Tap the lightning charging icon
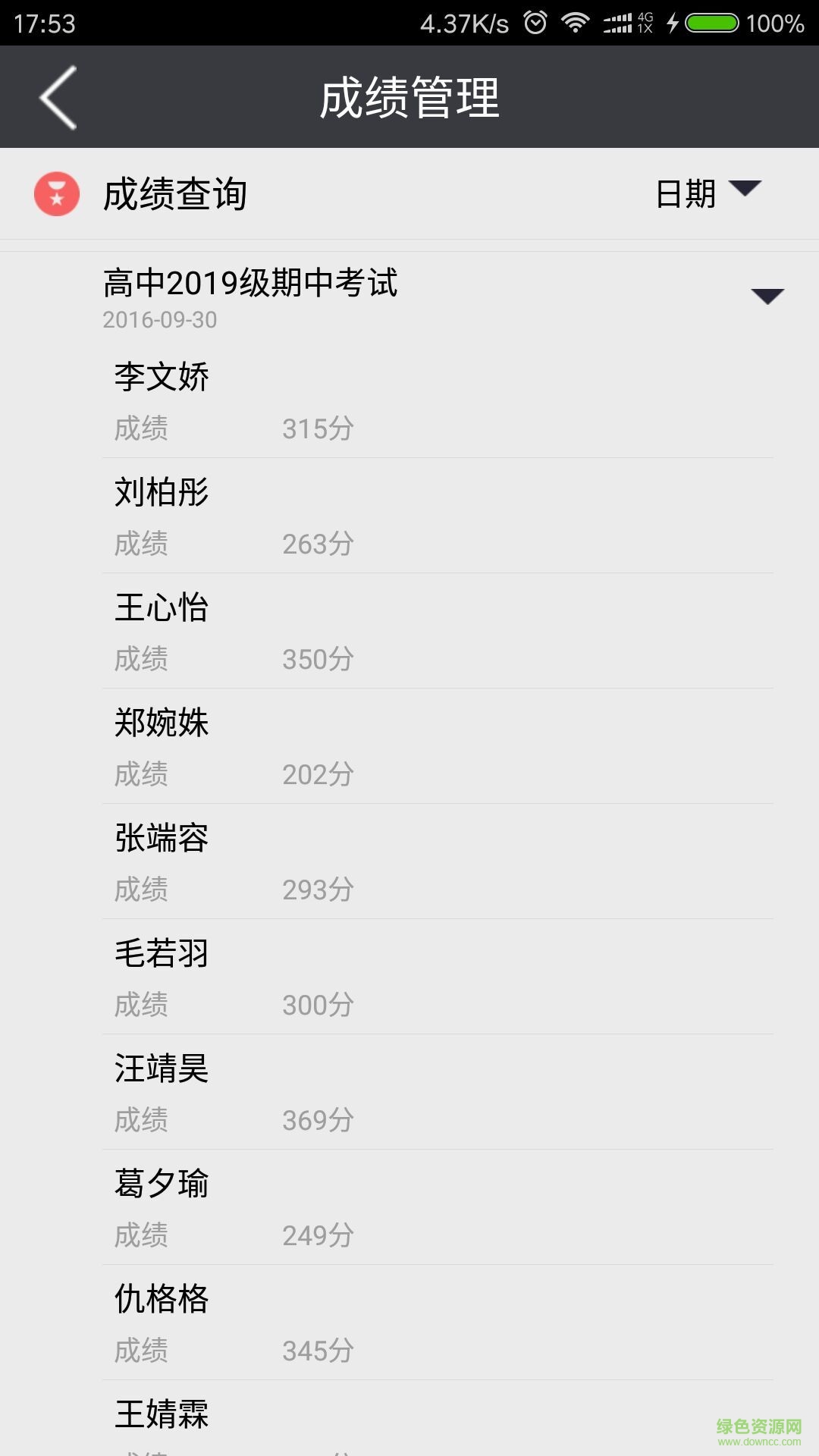Image resolution: width=819 pixels, height=1456 pixels. click(674, 23)
